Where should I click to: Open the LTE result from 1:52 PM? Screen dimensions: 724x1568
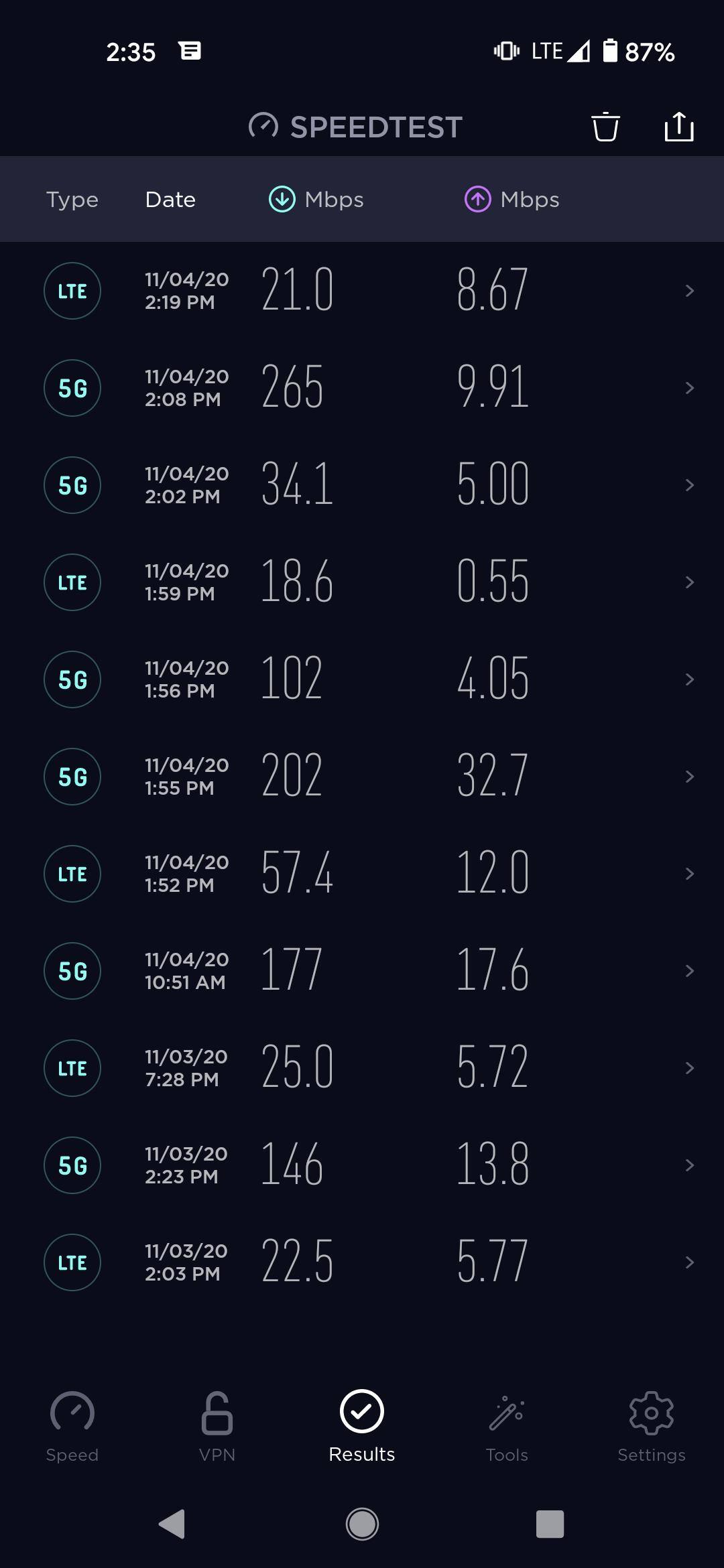[x=362, y=874]
